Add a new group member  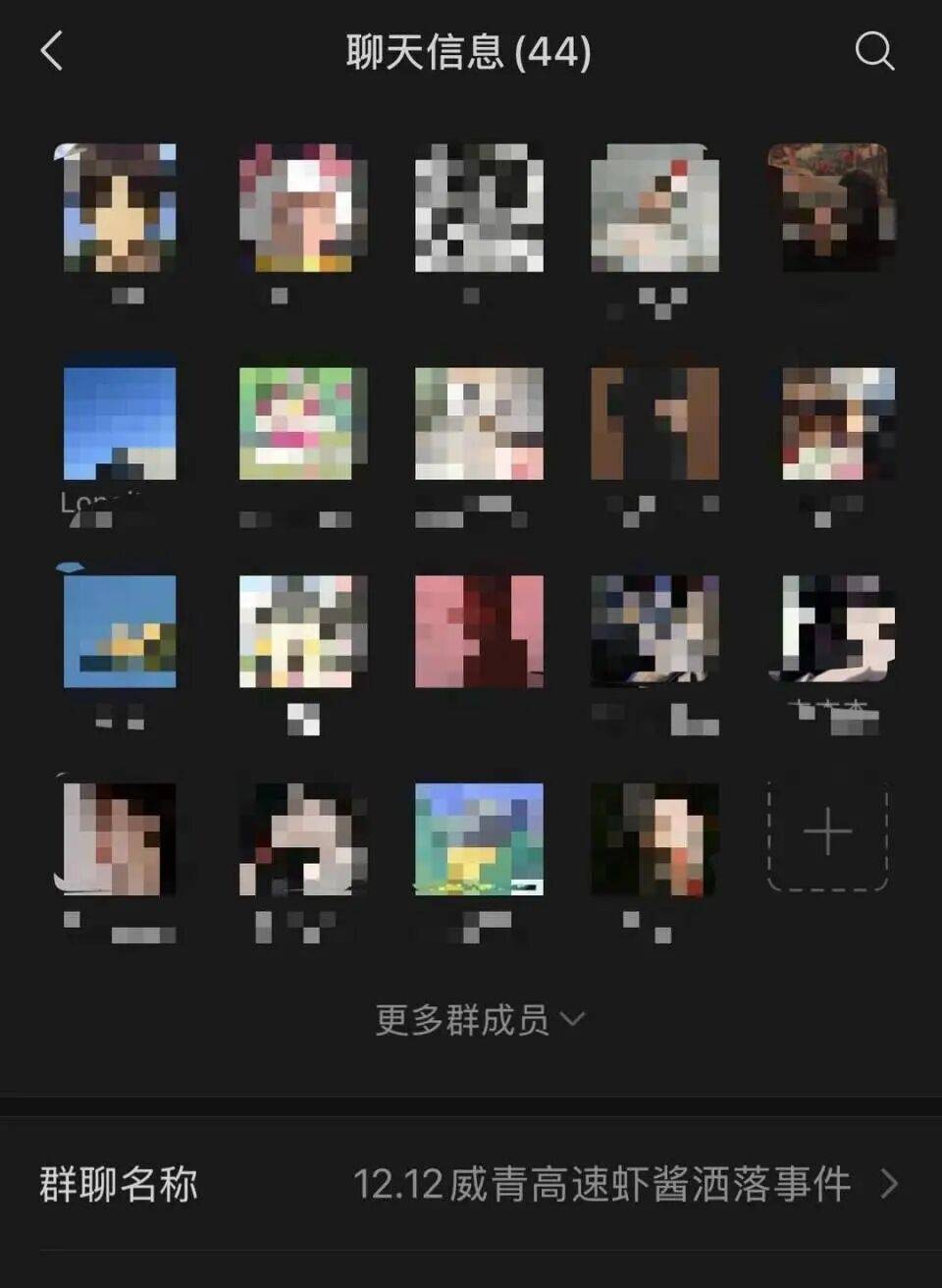click(827, 835)
